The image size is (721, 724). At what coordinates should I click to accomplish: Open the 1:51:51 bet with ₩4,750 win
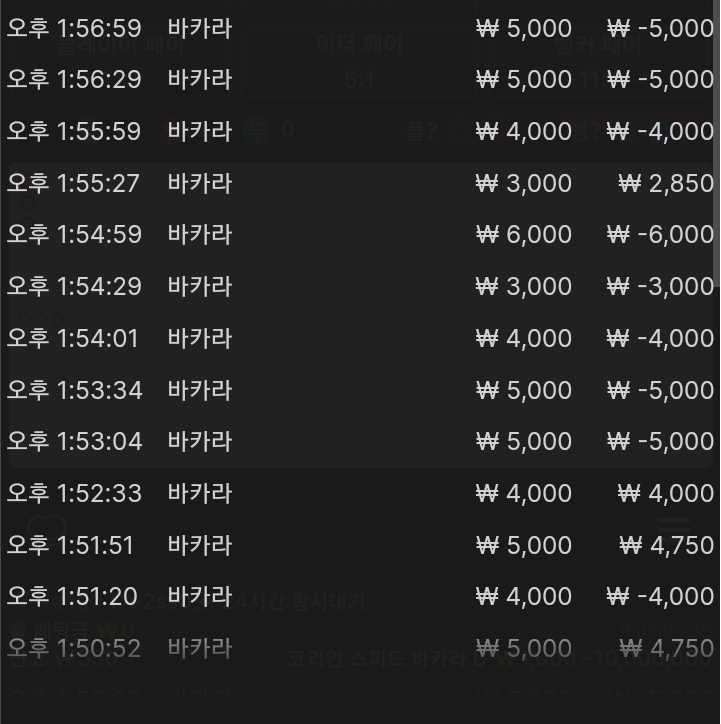point(360,545)
